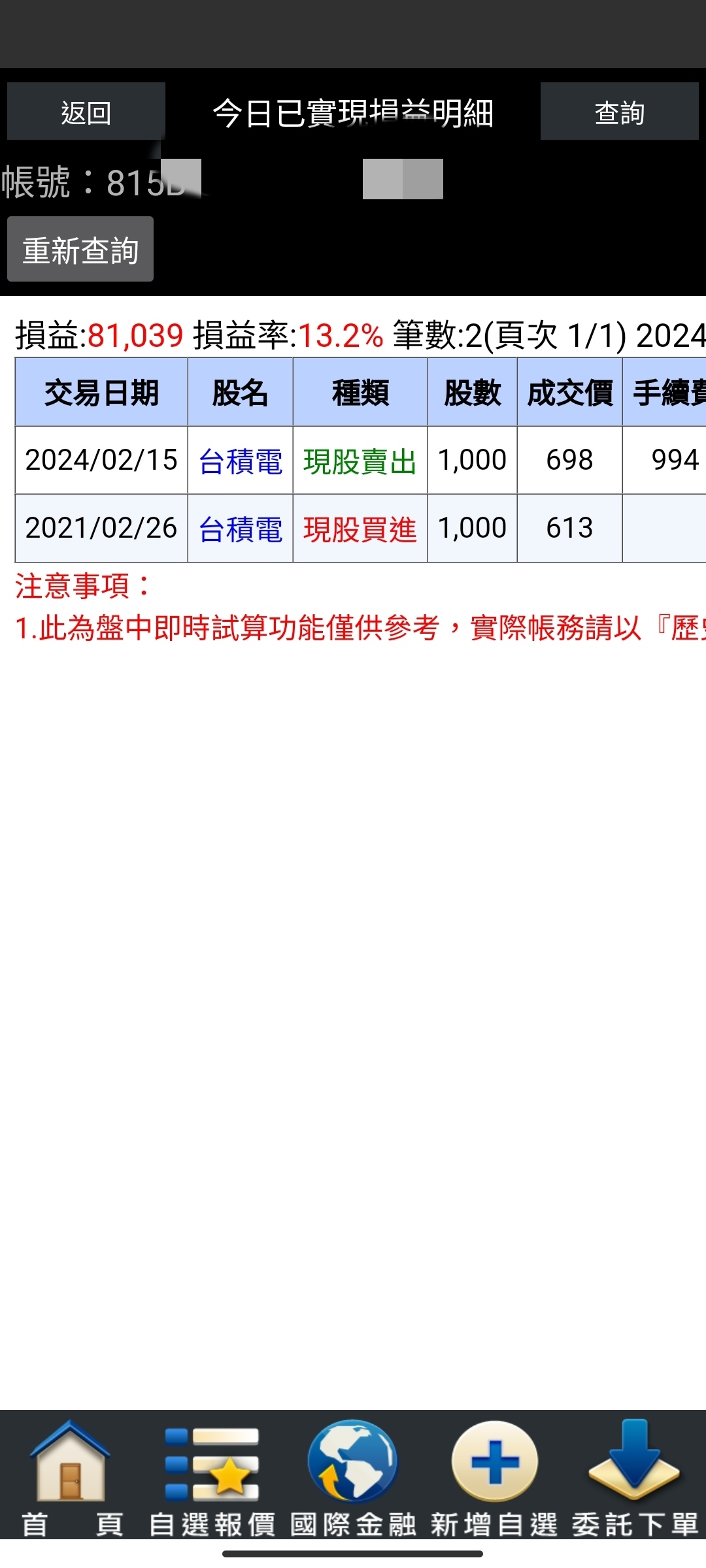
Task: Open 台積電 in the 2024/02/15 row
Action: click(241, 461)
